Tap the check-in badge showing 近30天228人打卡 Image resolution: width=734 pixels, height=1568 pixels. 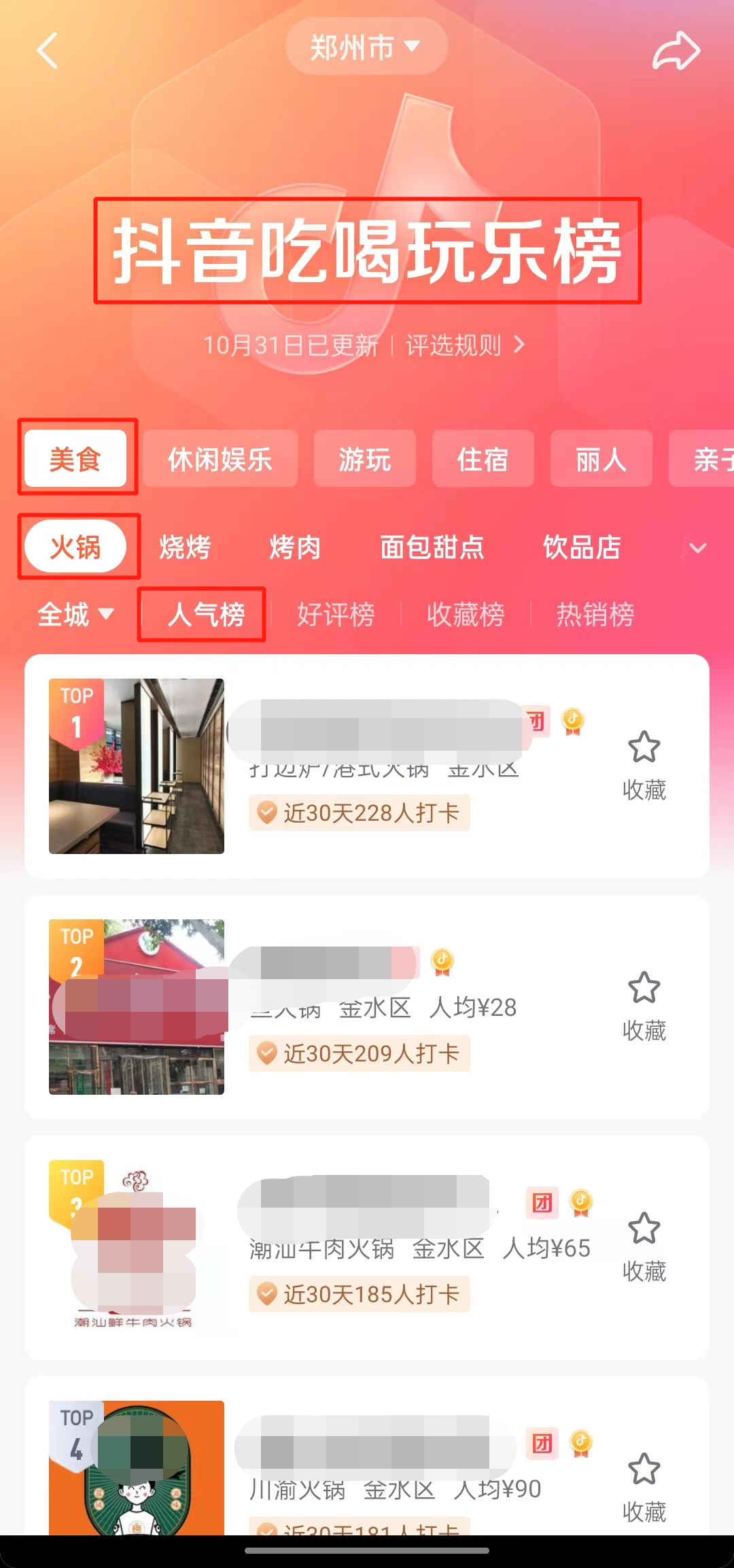pyautogui.click(x=359, y=813)
